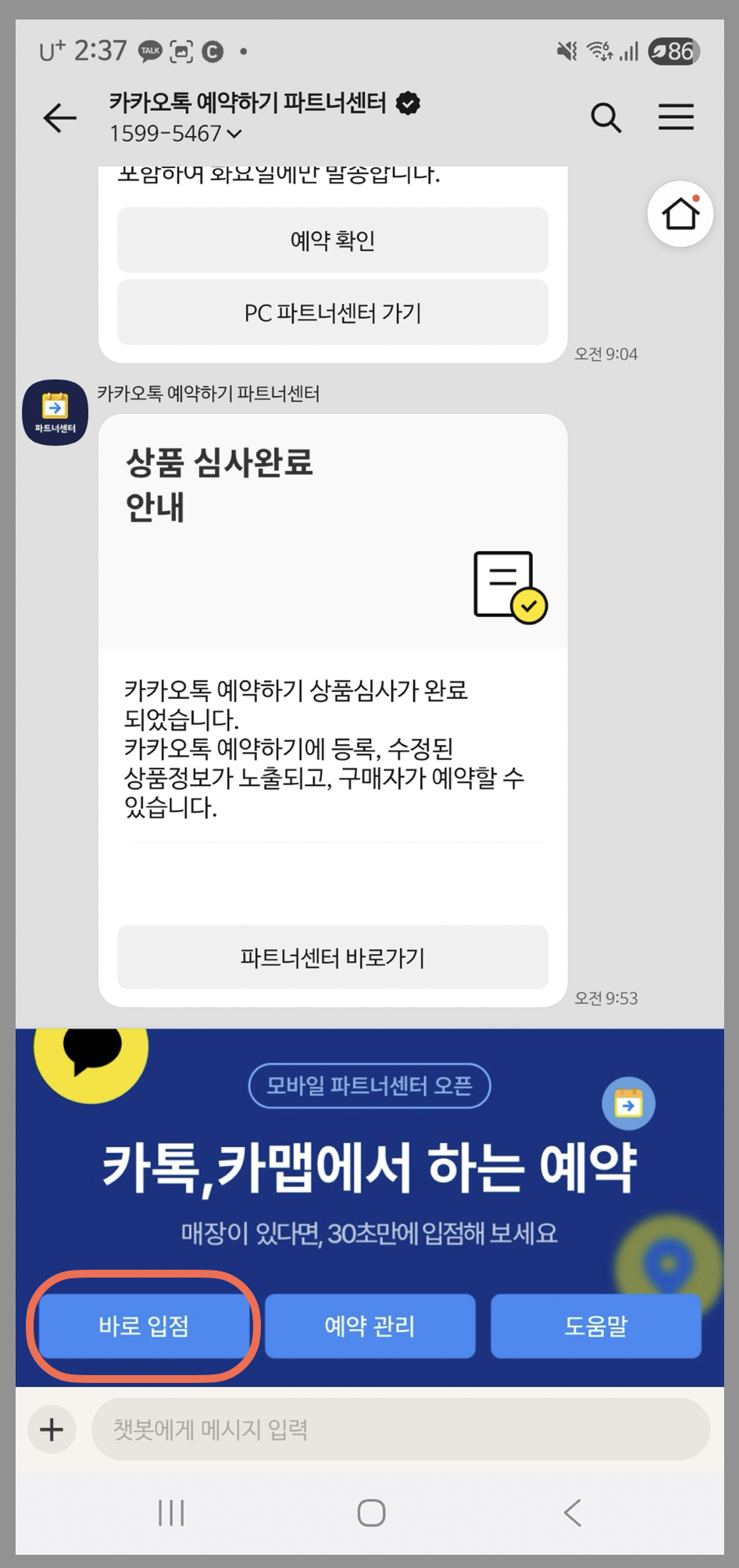Tap the 도움말 button
This screenshot has height=1568, width=739.
click(595, 1326)
